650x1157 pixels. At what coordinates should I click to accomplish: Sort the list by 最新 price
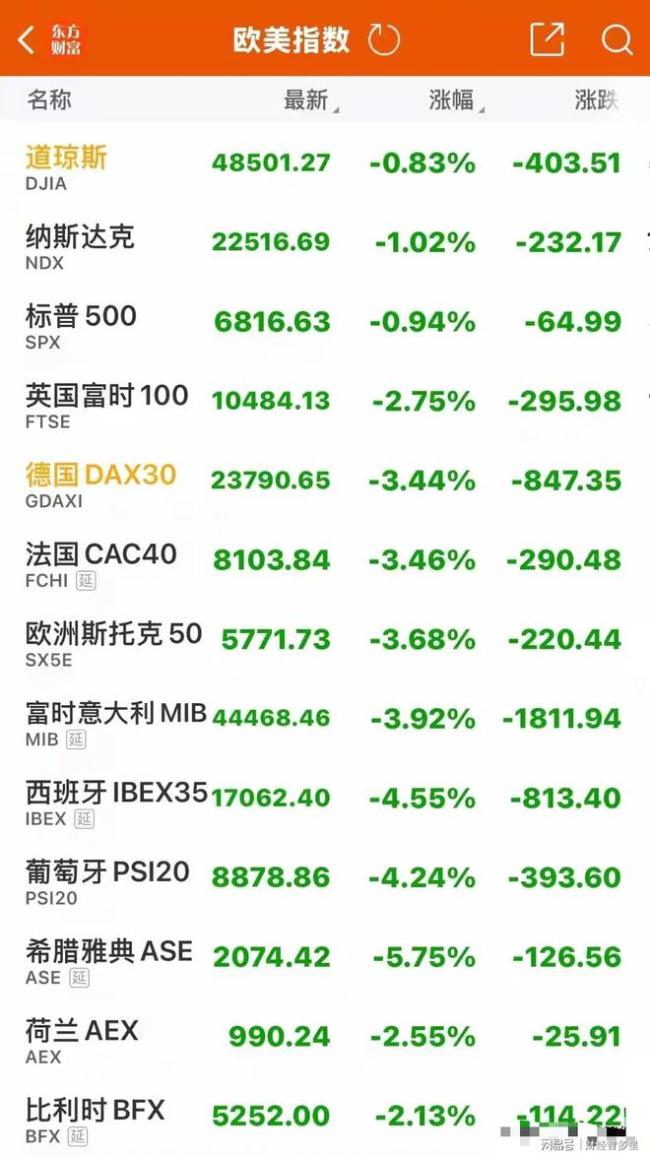click(308, 100)
